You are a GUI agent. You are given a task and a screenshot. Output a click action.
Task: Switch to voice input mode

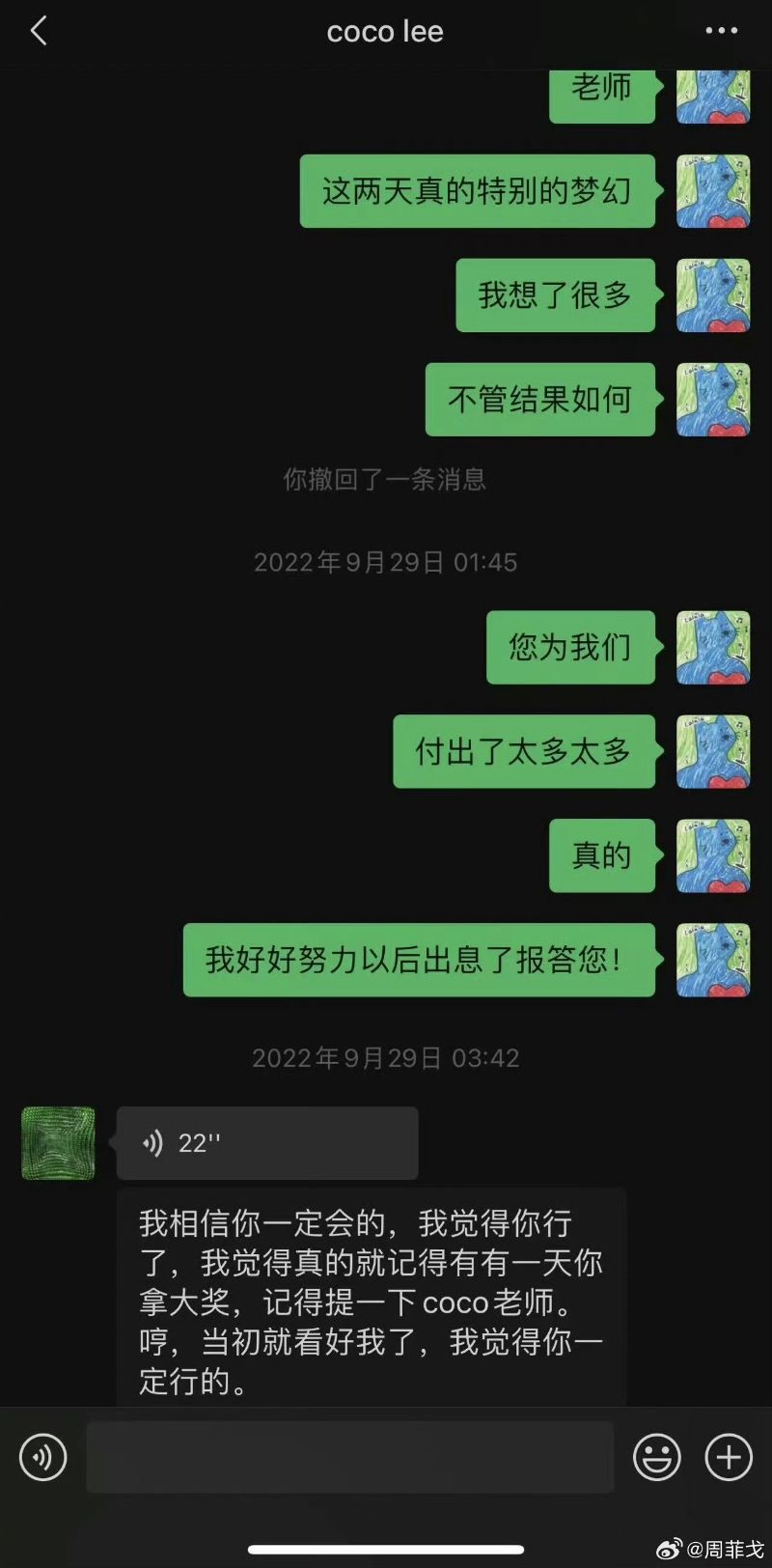tap(43, 1457)
